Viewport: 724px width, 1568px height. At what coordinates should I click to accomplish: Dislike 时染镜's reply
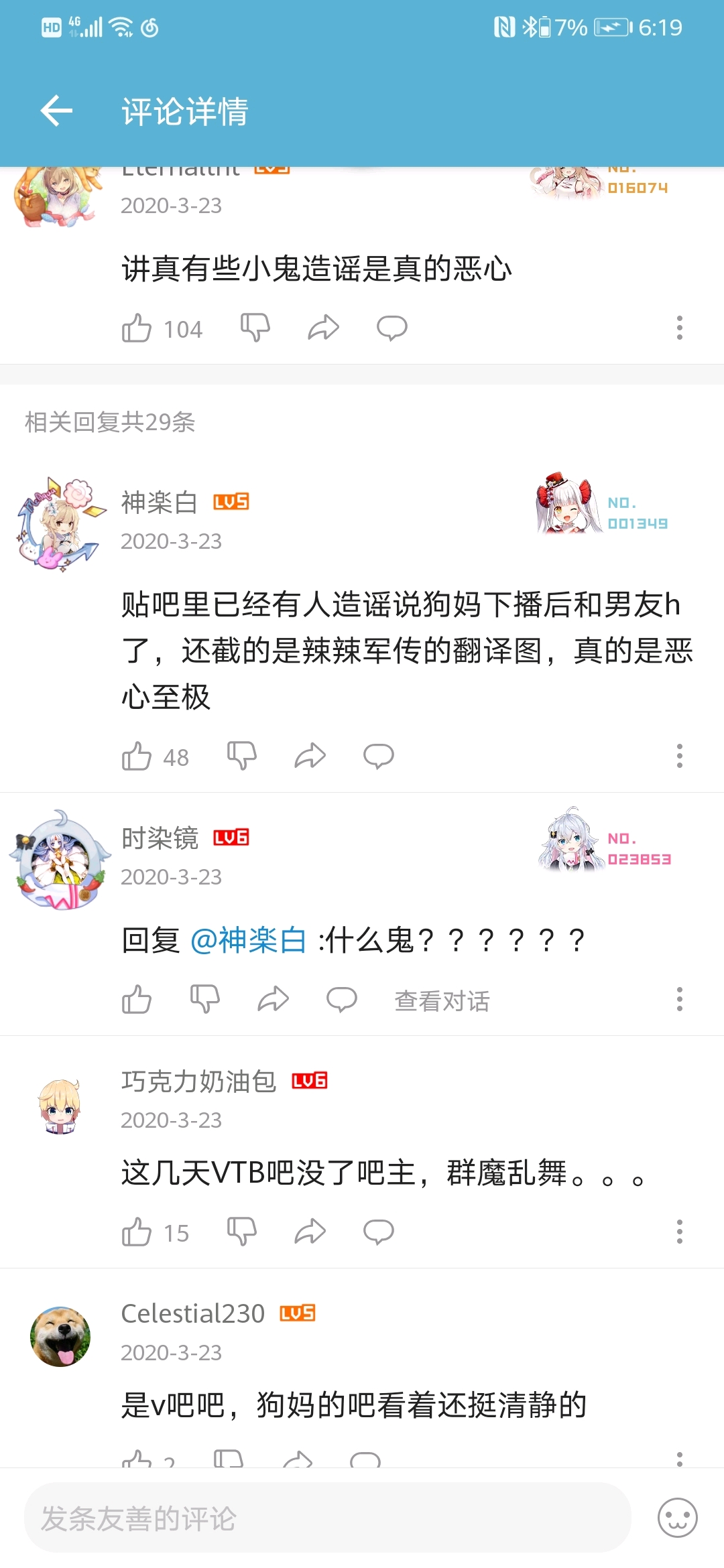point(205,999)
